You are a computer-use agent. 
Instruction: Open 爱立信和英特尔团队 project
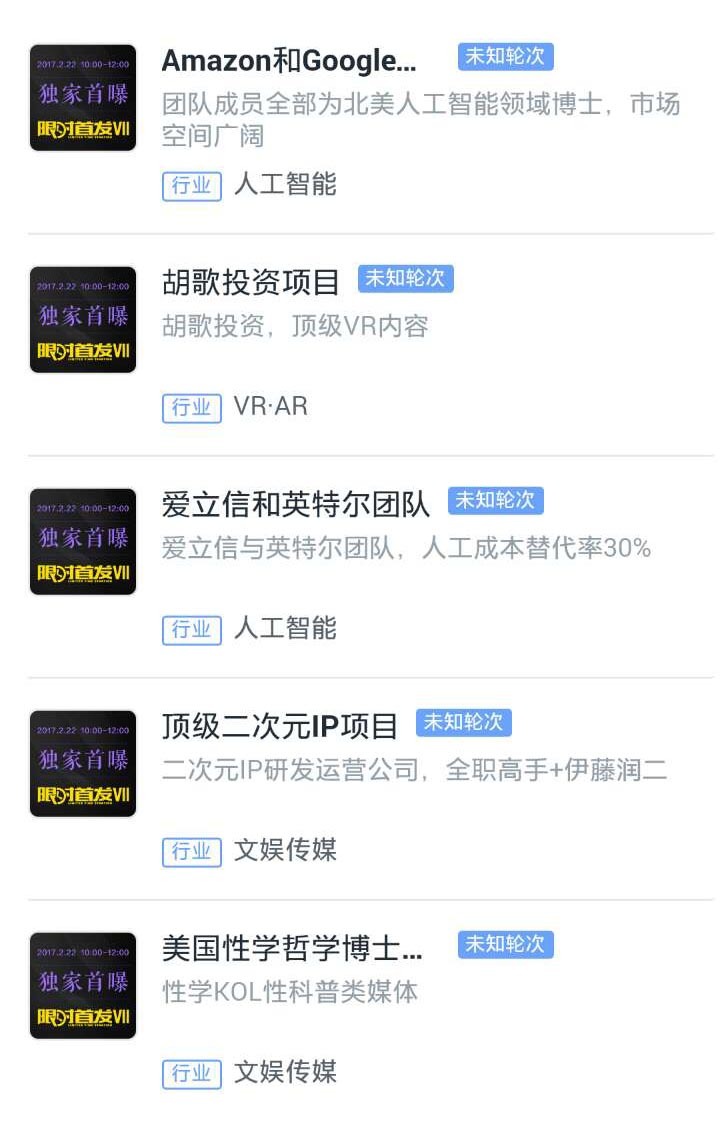(x=296, y=504)
